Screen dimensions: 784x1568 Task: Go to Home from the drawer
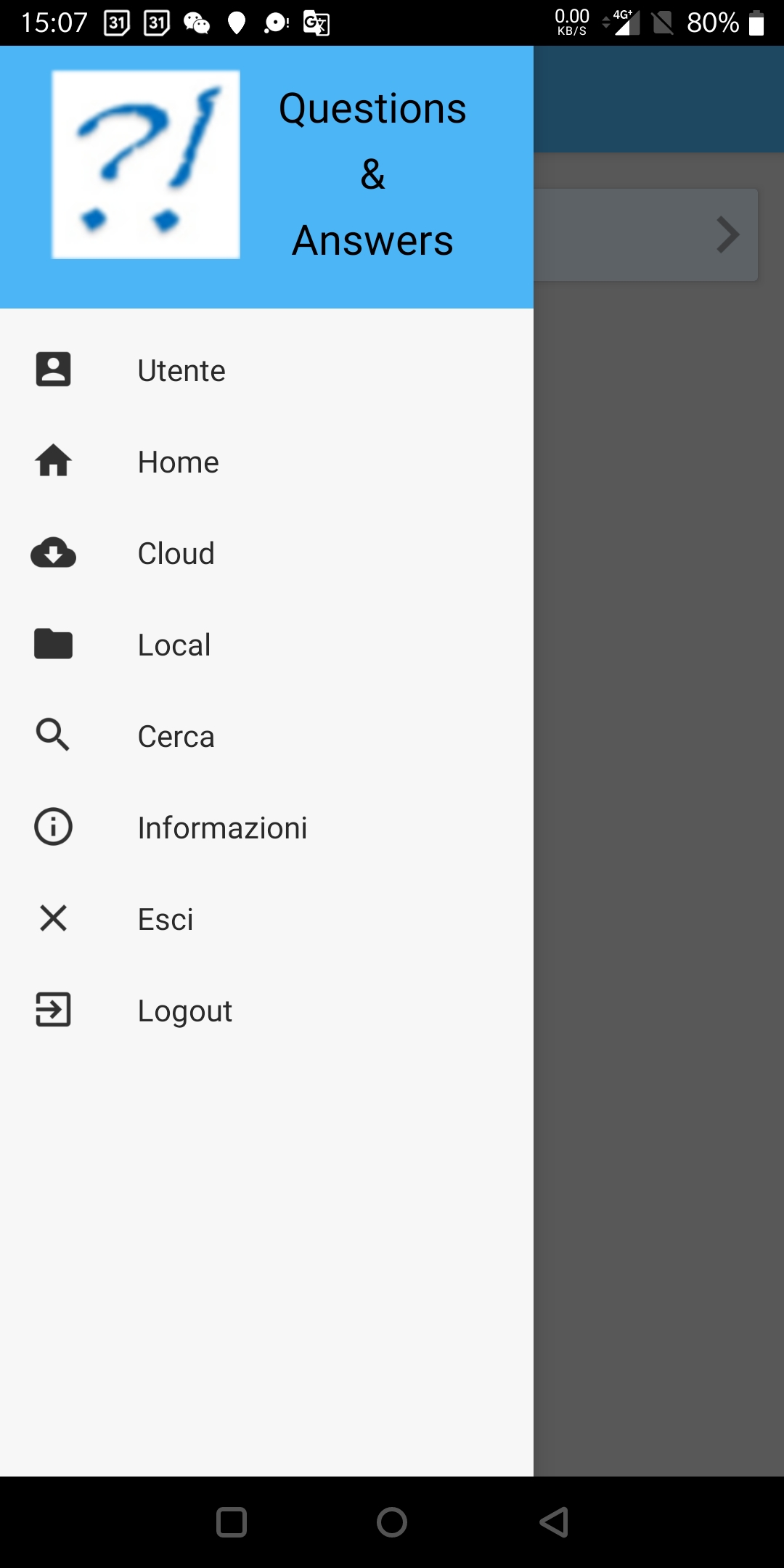pyautogui.click(x=179, y=462)
